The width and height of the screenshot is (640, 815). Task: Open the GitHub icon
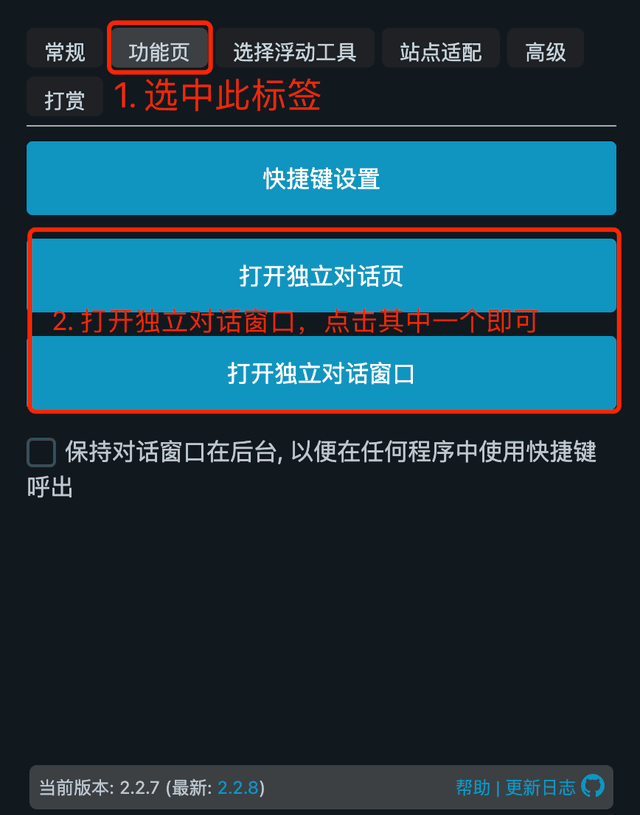(593, 787)
